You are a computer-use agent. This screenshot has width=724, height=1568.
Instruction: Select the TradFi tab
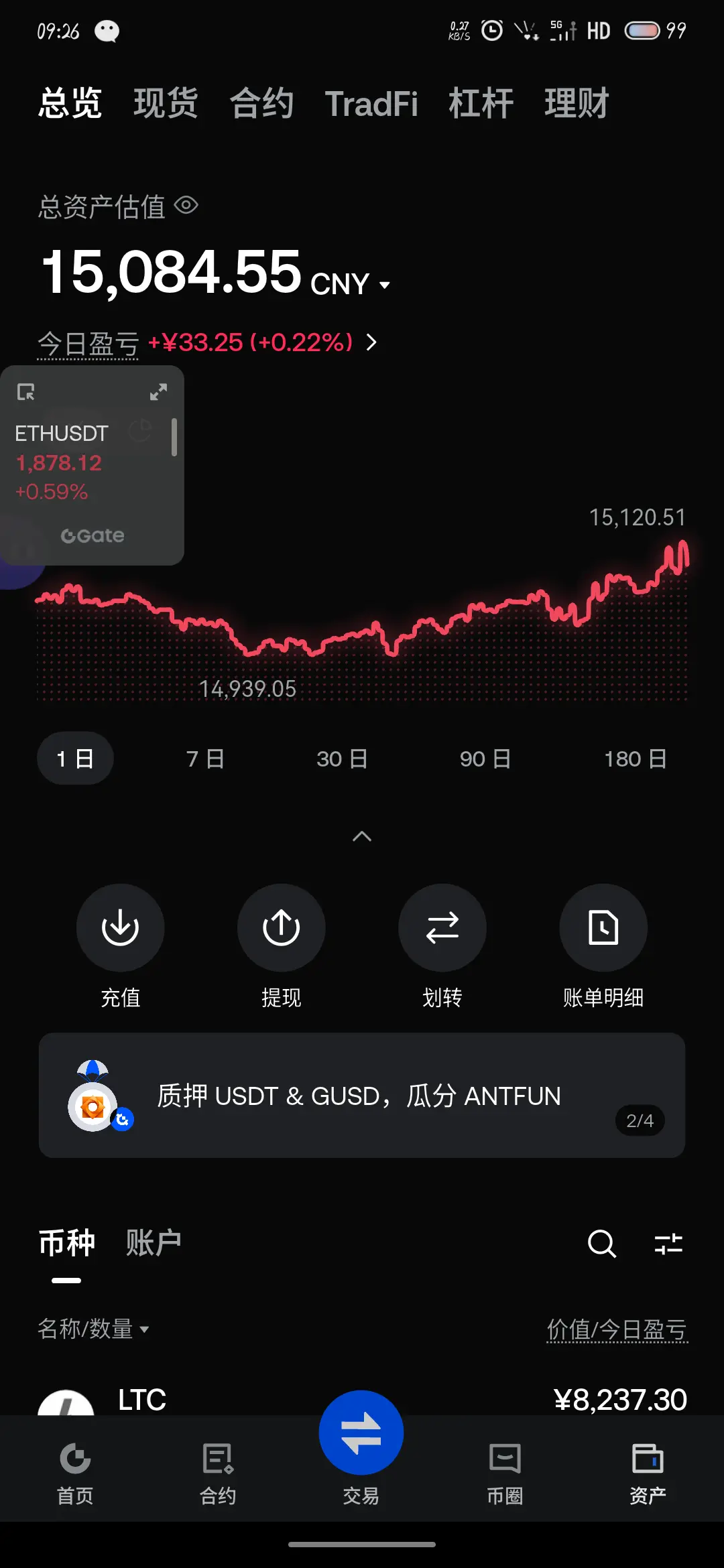371,103
